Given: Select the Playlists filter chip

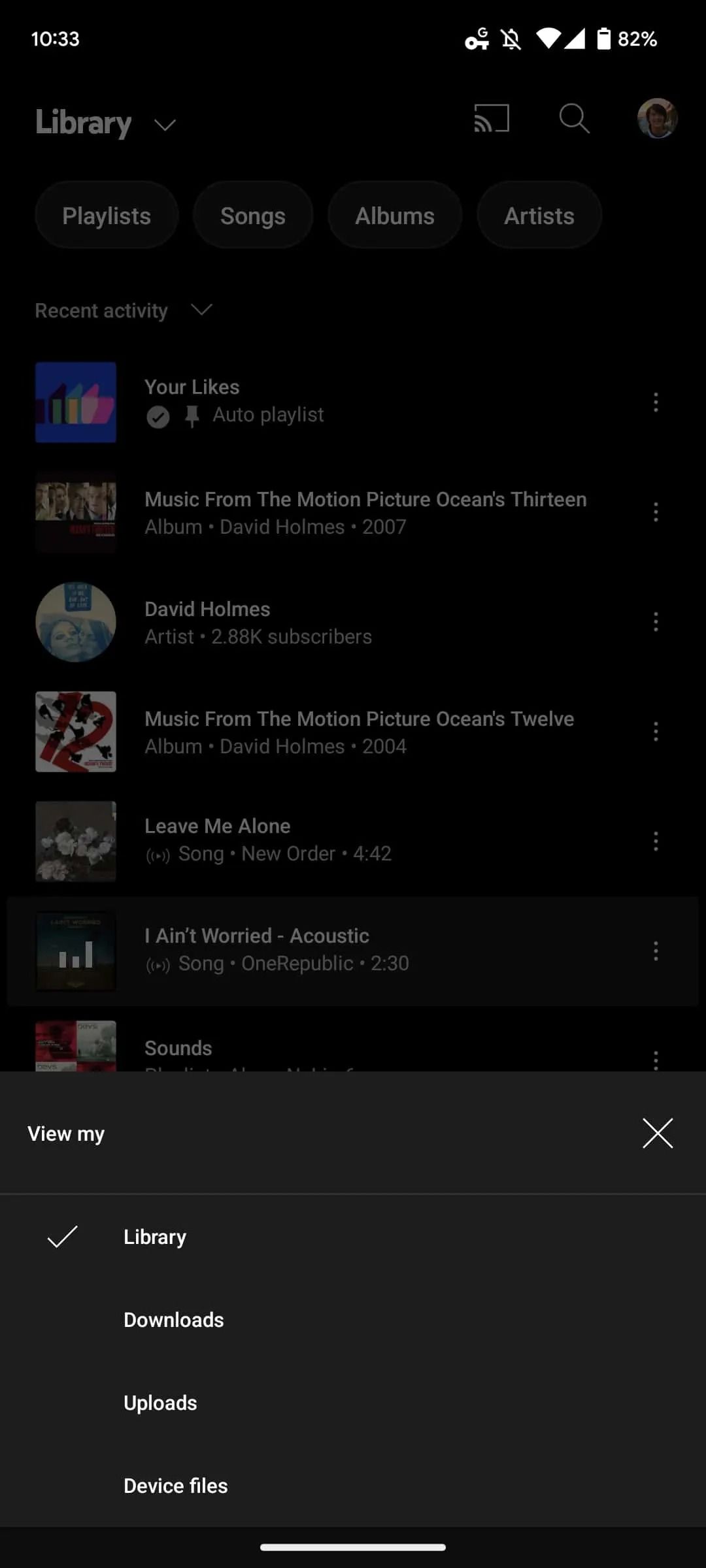Looking at the screenshot, I should coord(107,215).
